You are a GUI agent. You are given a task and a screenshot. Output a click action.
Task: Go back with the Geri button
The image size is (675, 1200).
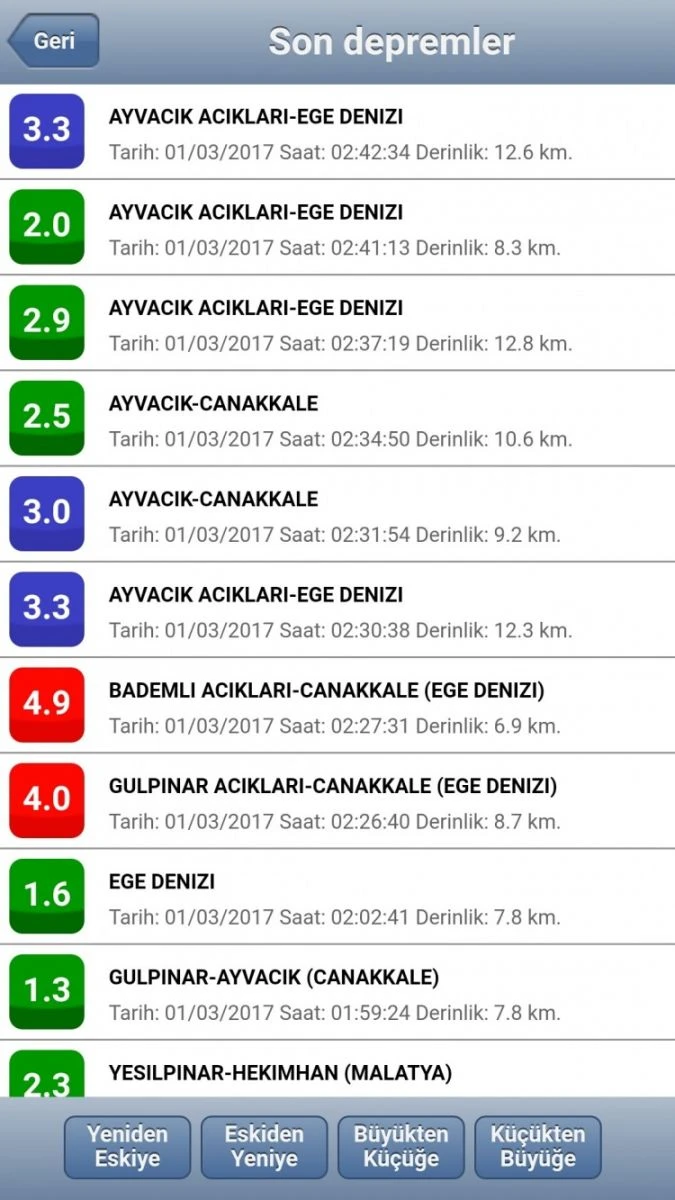tap(54, 41)
